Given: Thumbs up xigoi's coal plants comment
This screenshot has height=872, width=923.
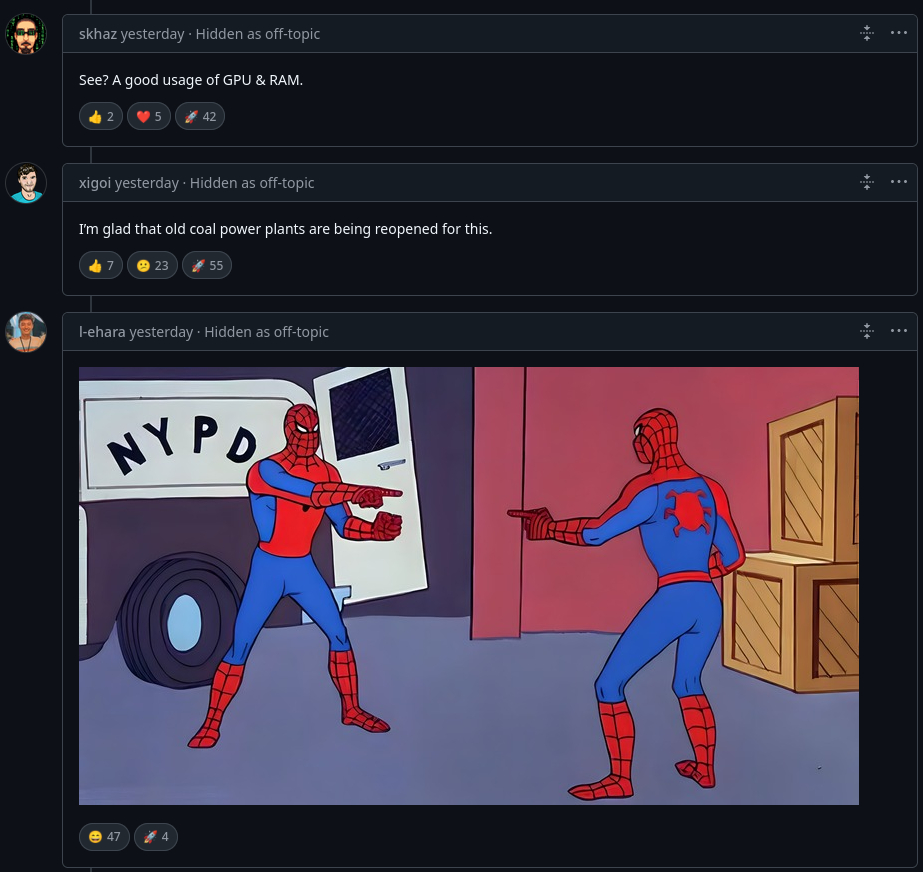Looking at the screenshot, I should [x=100, y=266].
